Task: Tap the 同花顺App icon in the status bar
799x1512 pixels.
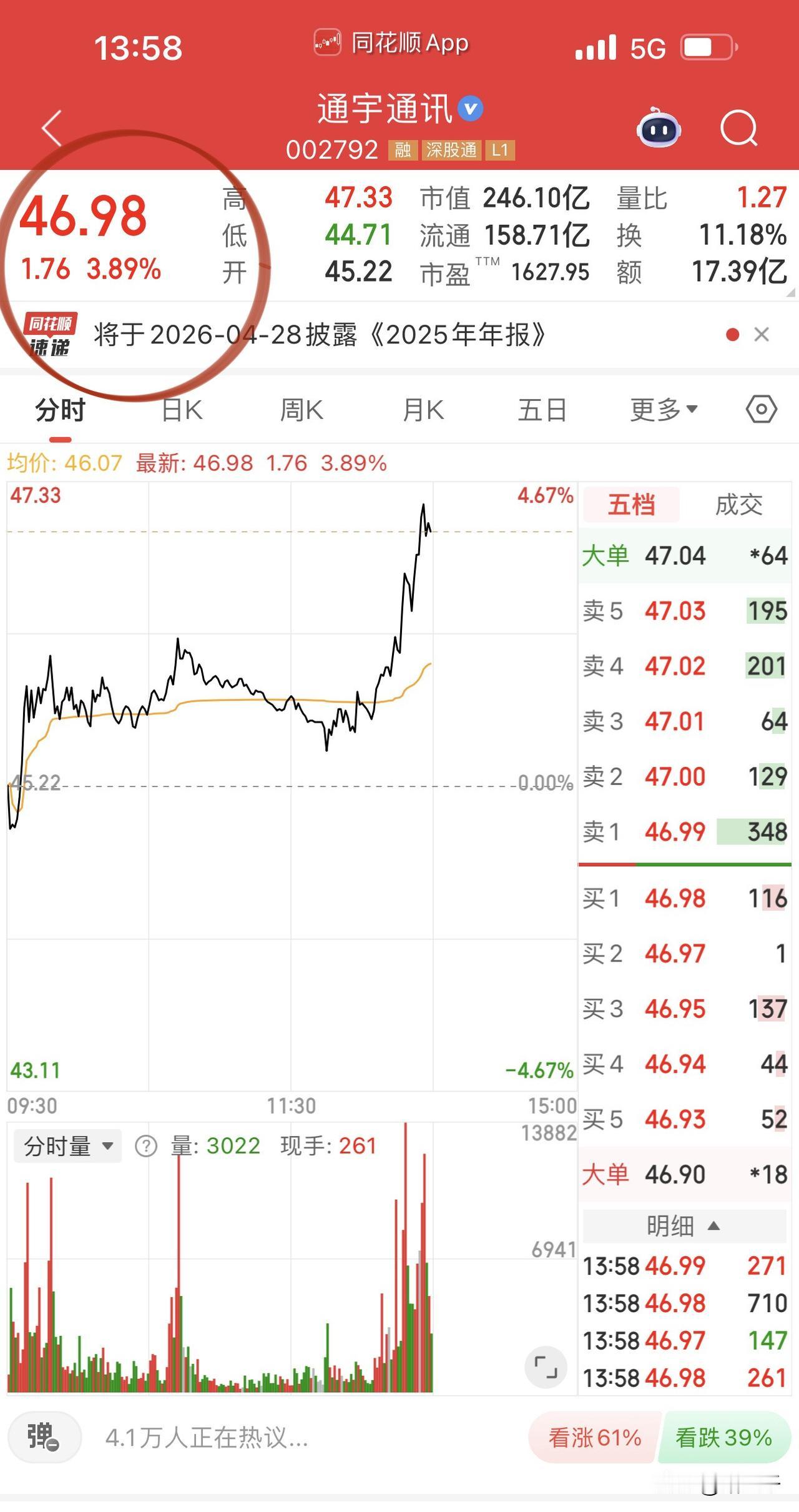Action: point(326,42)
